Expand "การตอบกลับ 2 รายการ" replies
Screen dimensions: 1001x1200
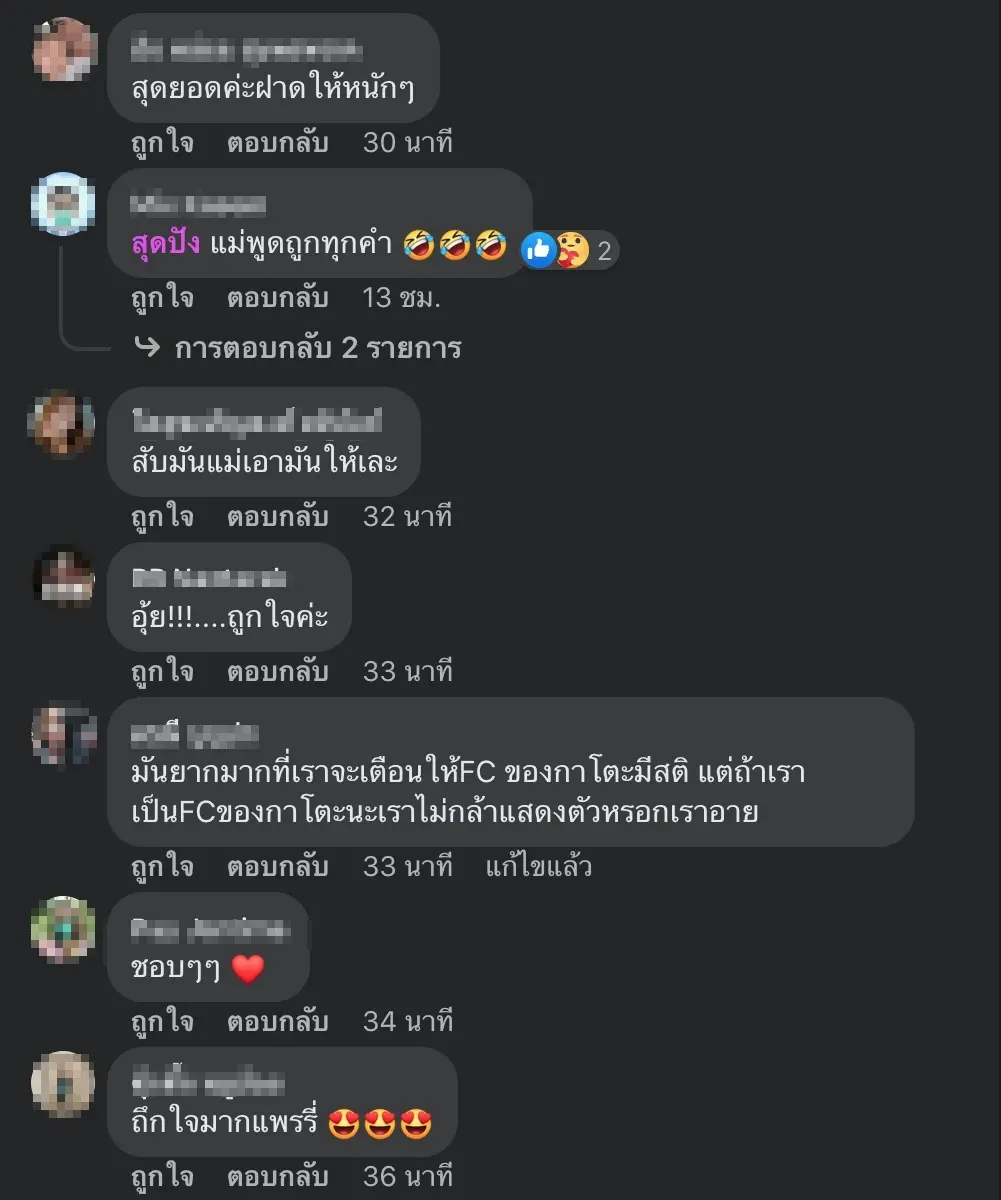pos(317,348)
